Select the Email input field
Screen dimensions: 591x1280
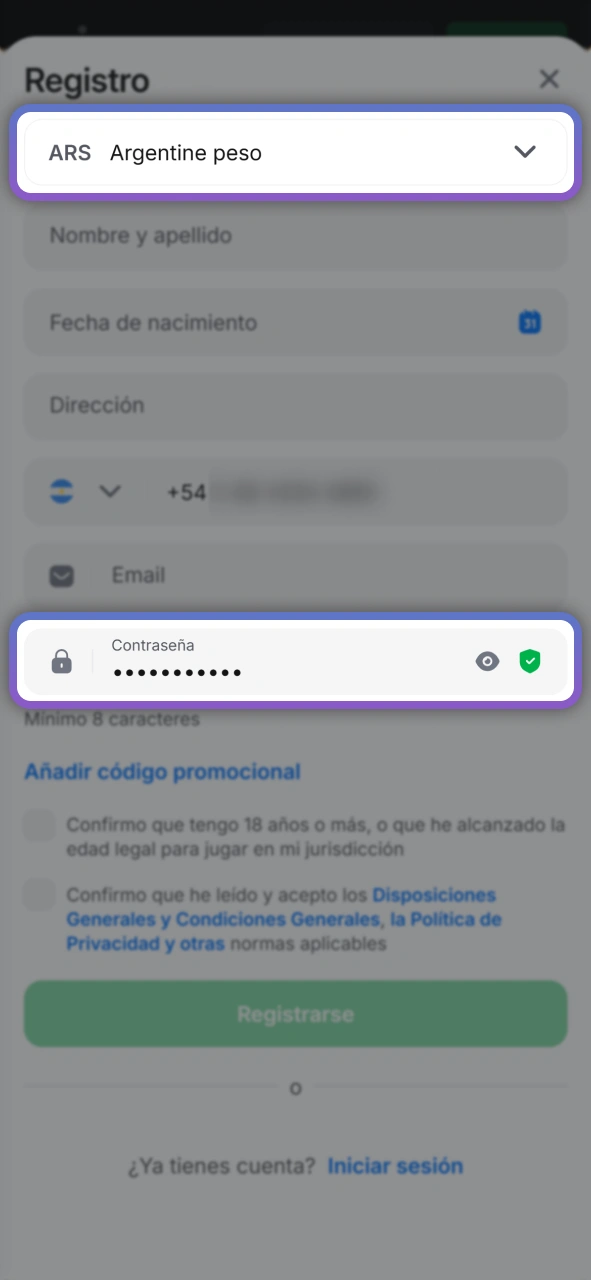pos(295,576)
